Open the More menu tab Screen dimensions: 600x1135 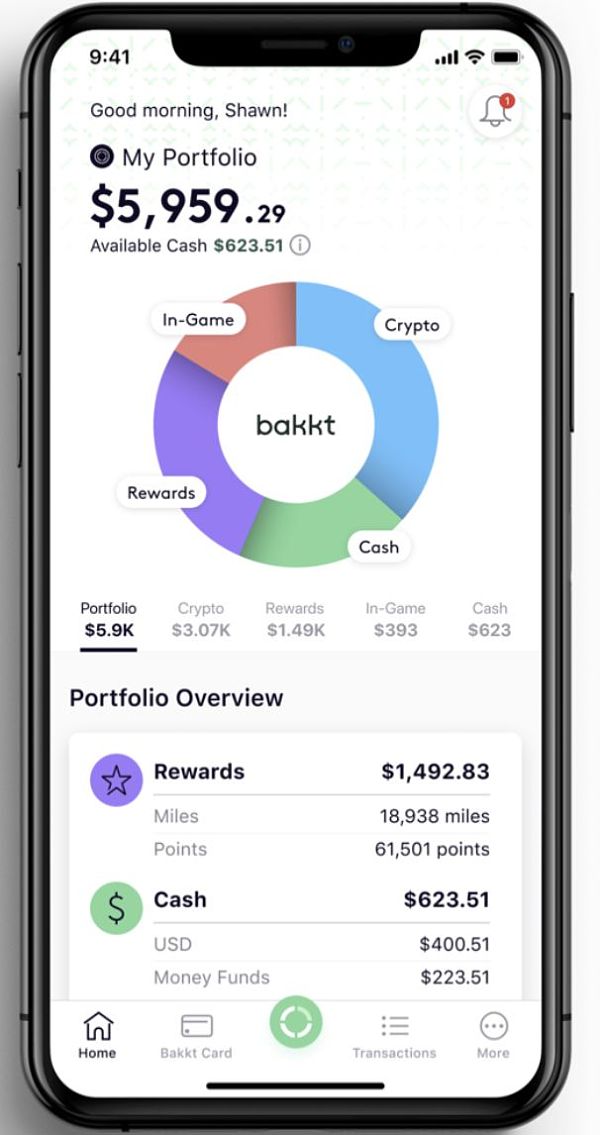click(x=493, y=1035)
